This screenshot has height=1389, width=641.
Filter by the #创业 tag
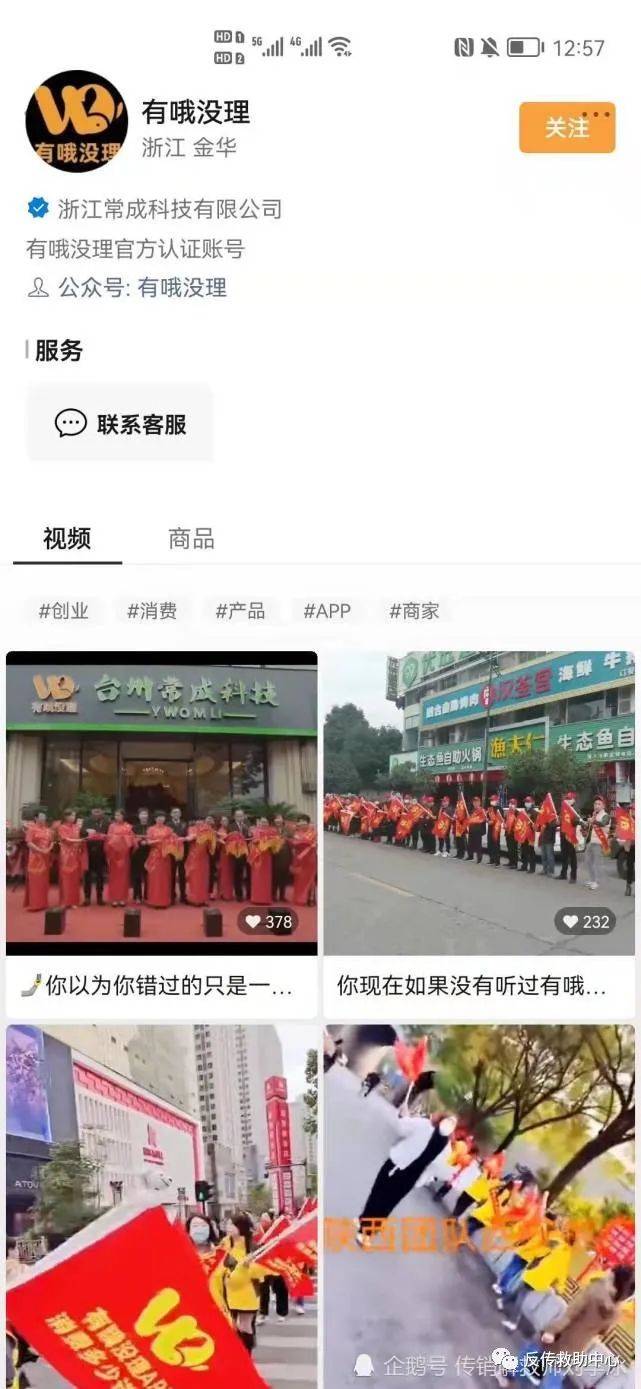tap(64, 611)
